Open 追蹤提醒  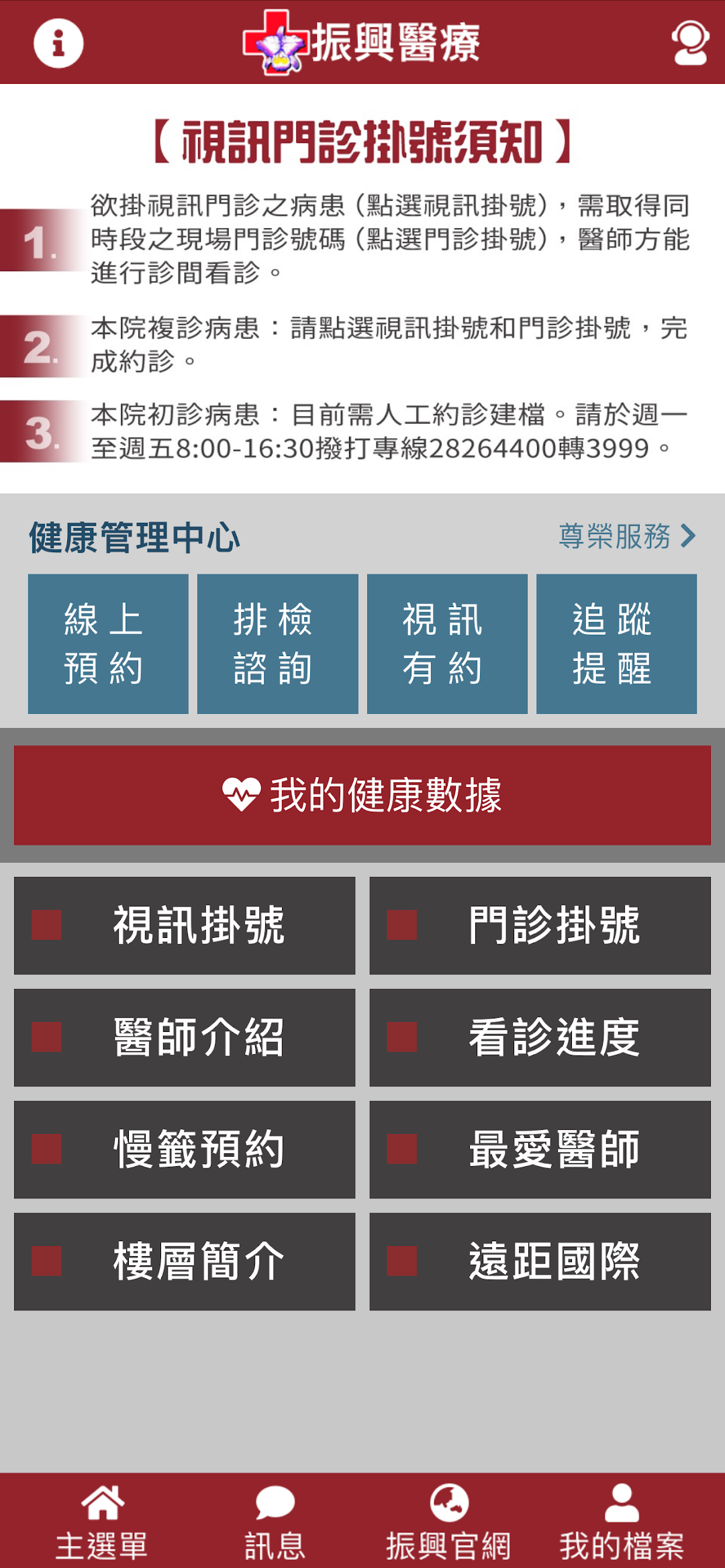pos(616,643)
